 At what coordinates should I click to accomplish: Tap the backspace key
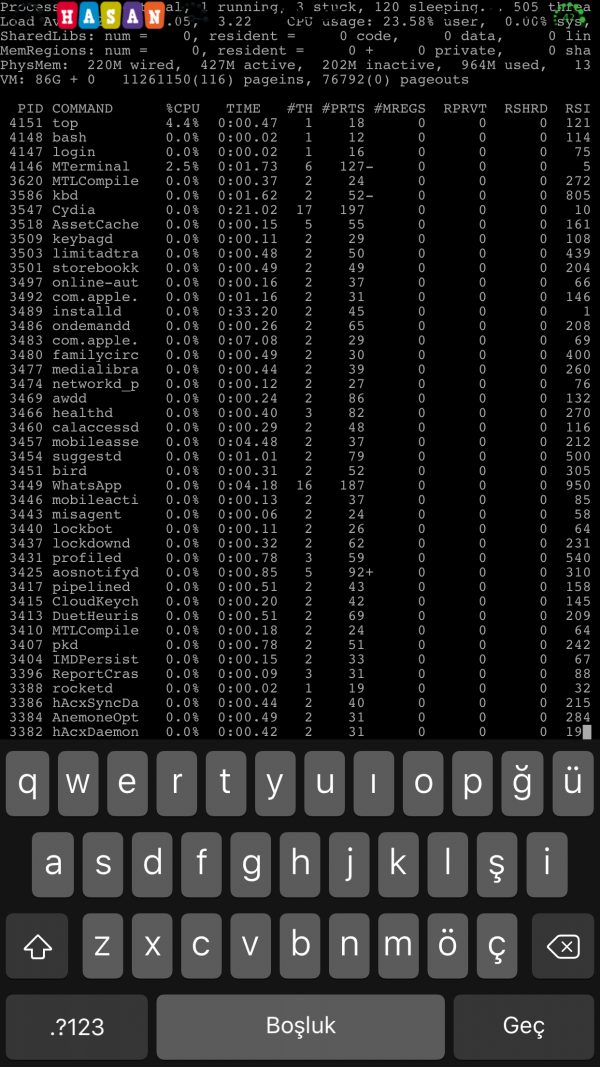[562, 945]
